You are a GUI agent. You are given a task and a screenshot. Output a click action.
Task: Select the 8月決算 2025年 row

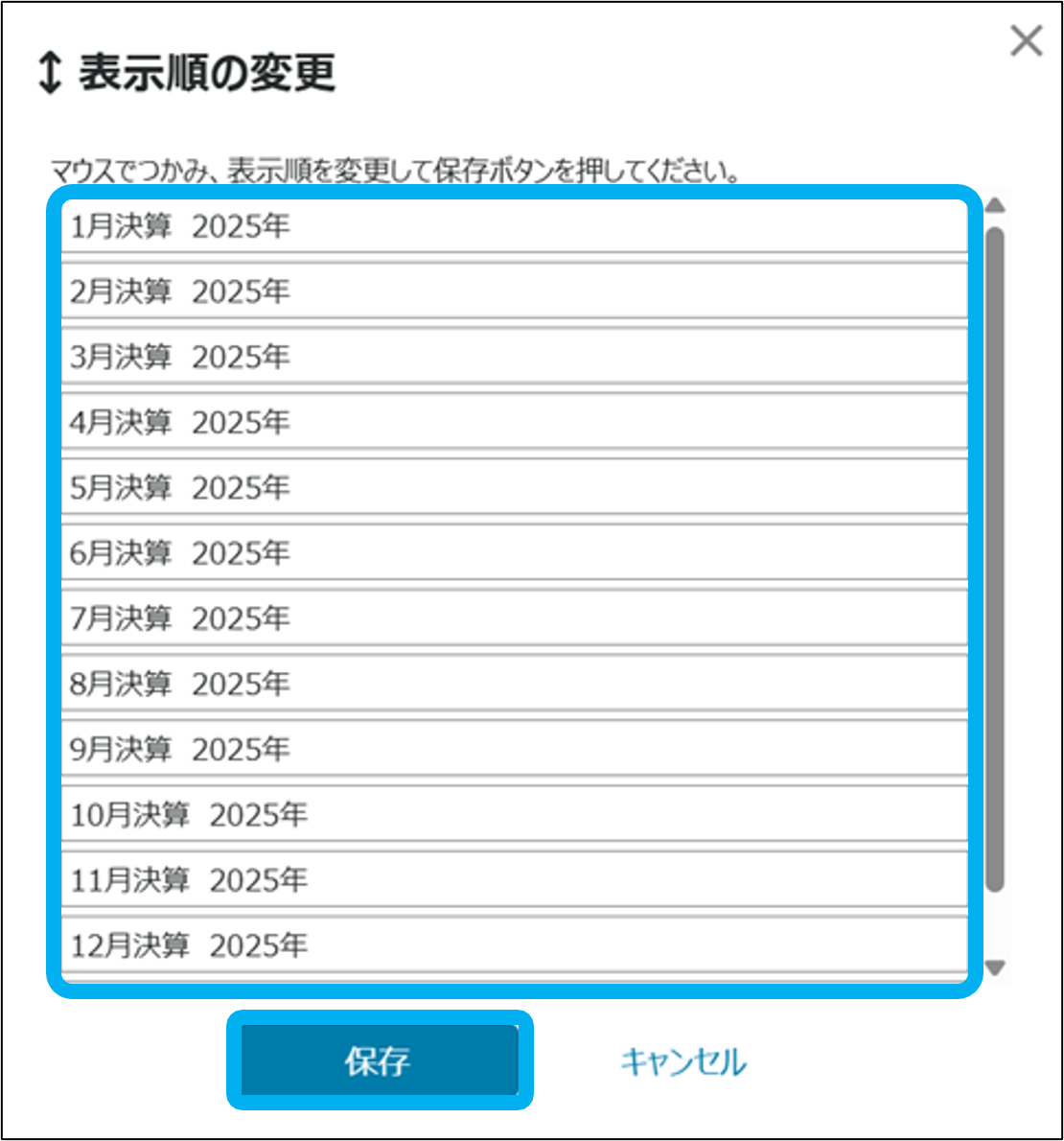514,684
